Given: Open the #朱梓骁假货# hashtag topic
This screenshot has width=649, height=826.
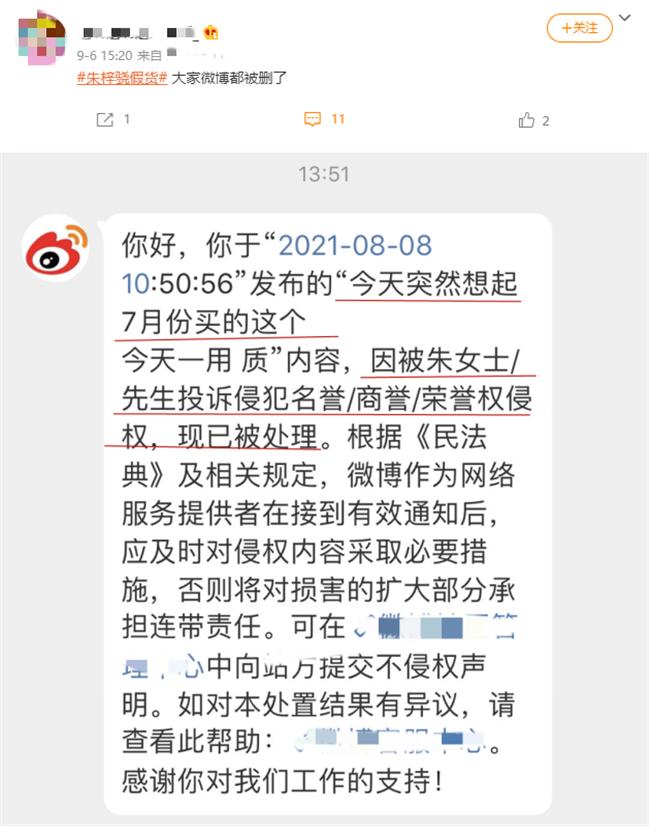Looking at the screenshot, I should pos(121,78).
